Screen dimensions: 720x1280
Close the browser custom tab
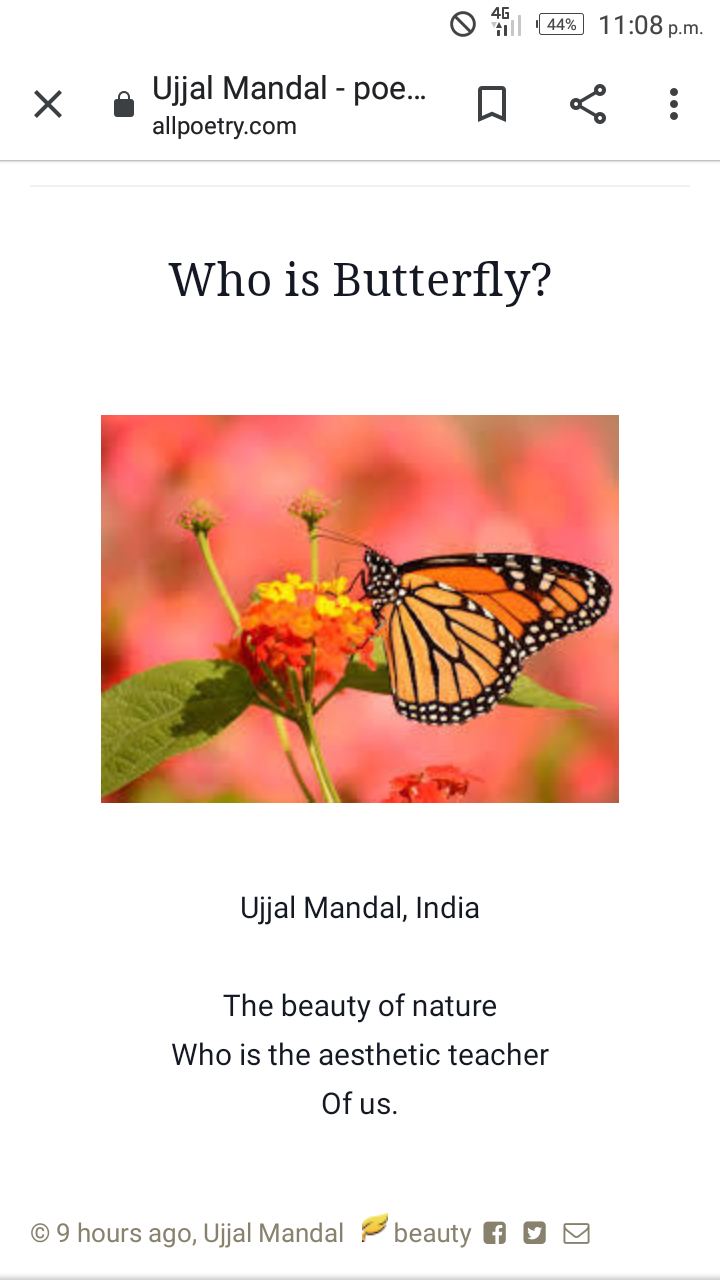click(x=48, y=104)
